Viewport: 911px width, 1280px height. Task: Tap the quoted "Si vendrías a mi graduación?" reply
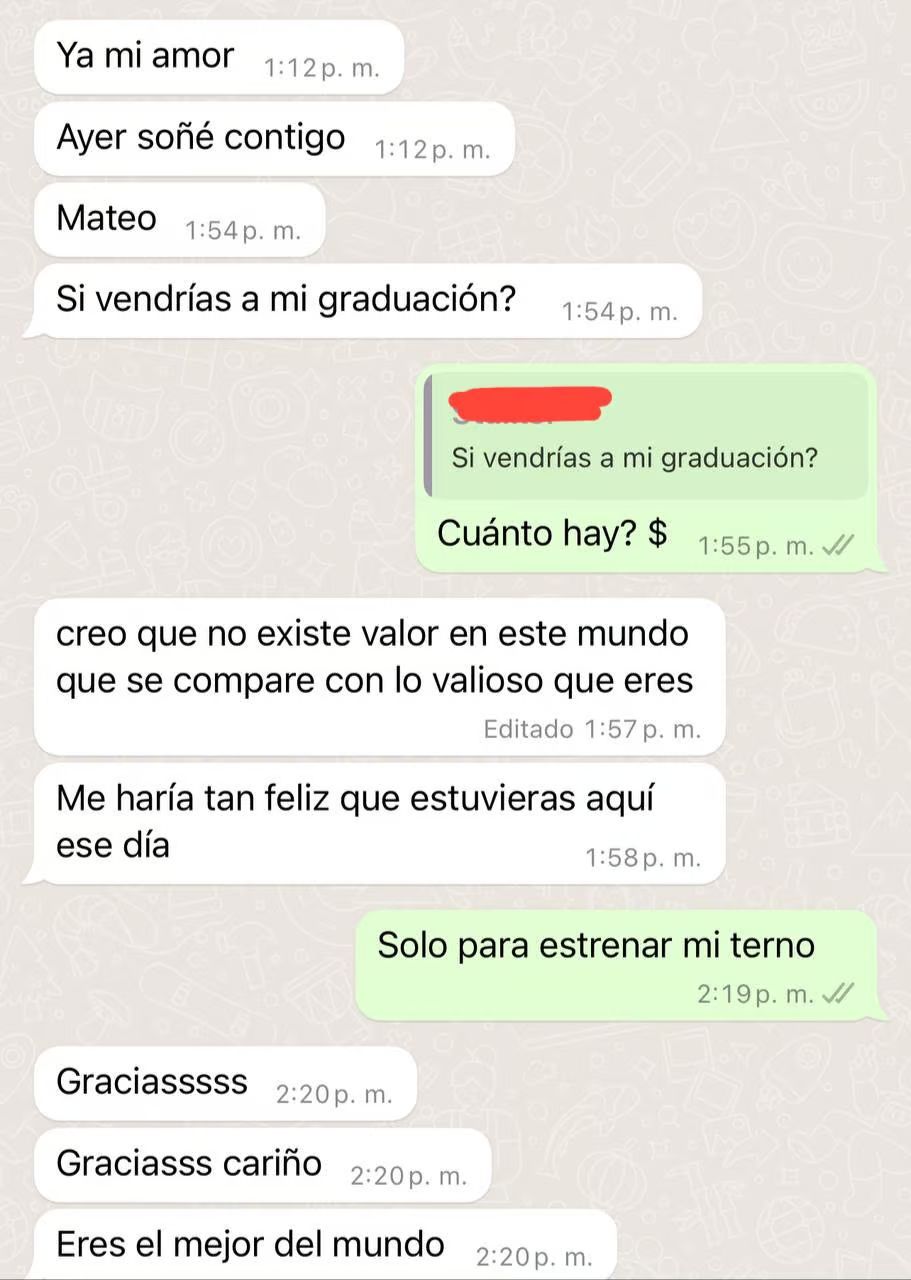point(646,437)
